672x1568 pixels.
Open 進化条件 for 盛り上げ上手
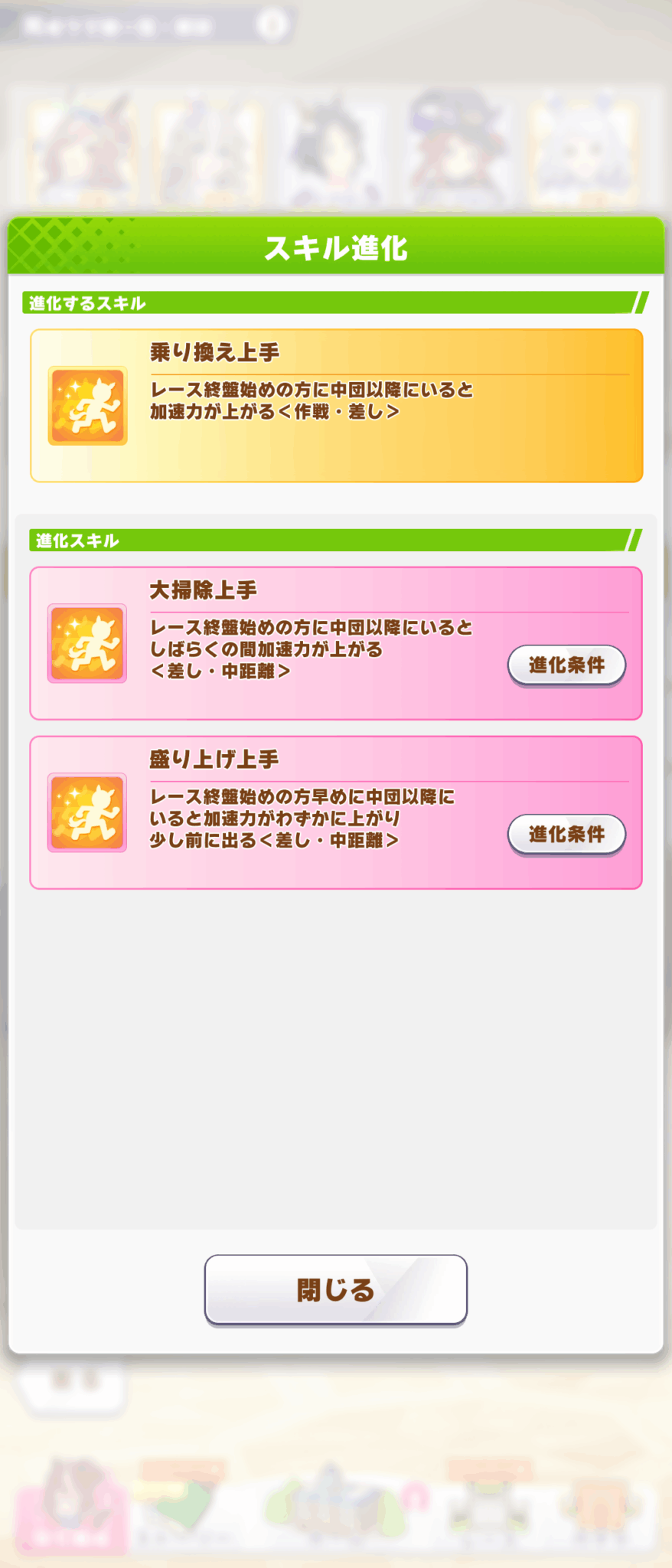pos(566,835)
